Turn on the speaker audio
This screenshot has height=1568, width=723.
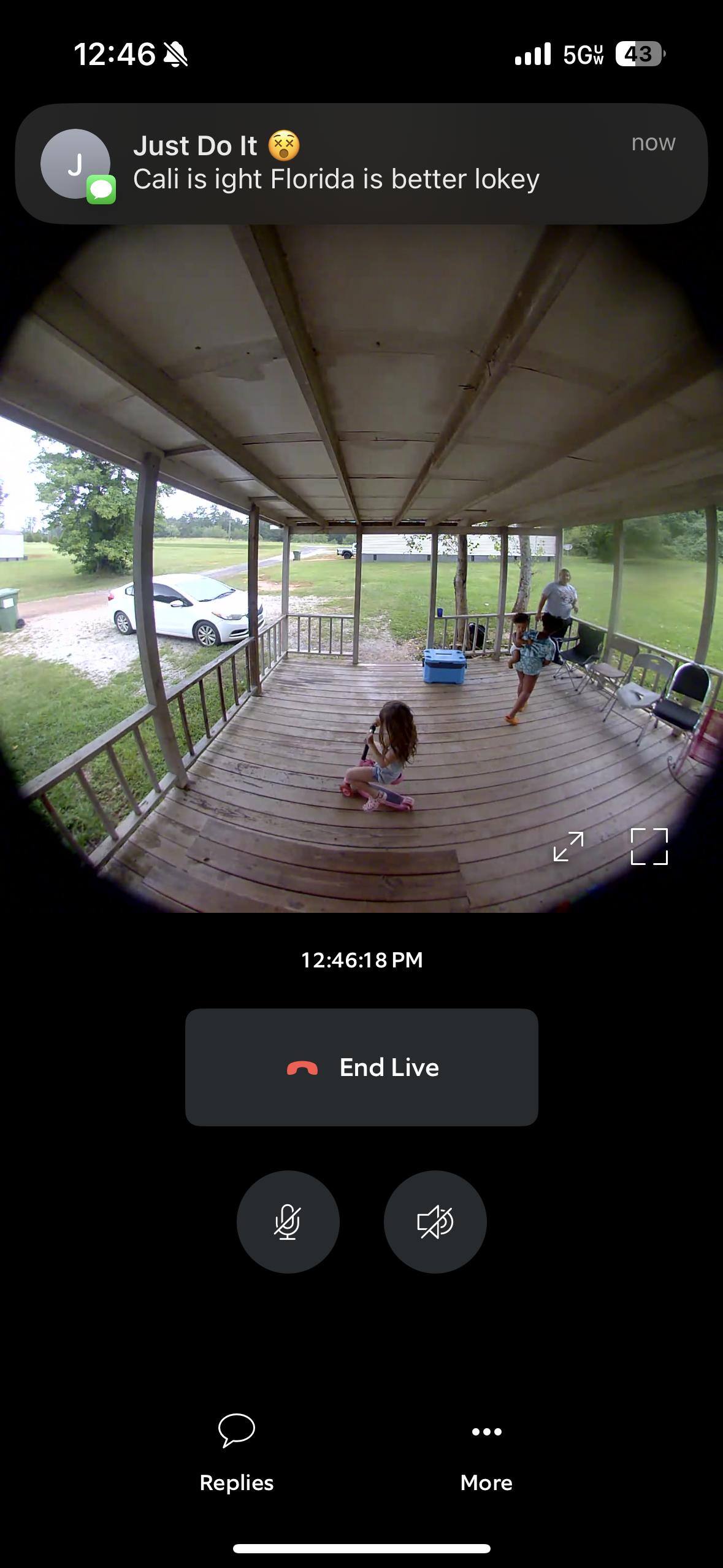point(435,1222)
